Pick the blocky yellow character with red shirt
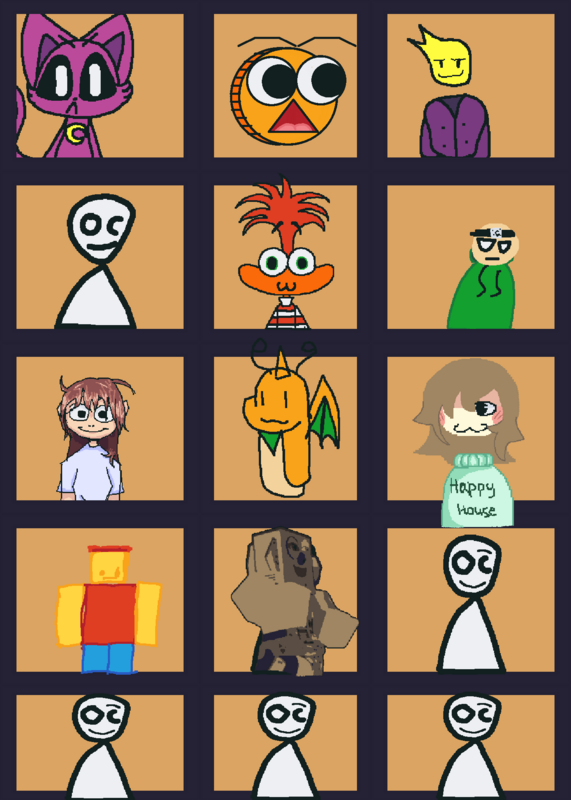571x800 pixels. tap(100, 599)
